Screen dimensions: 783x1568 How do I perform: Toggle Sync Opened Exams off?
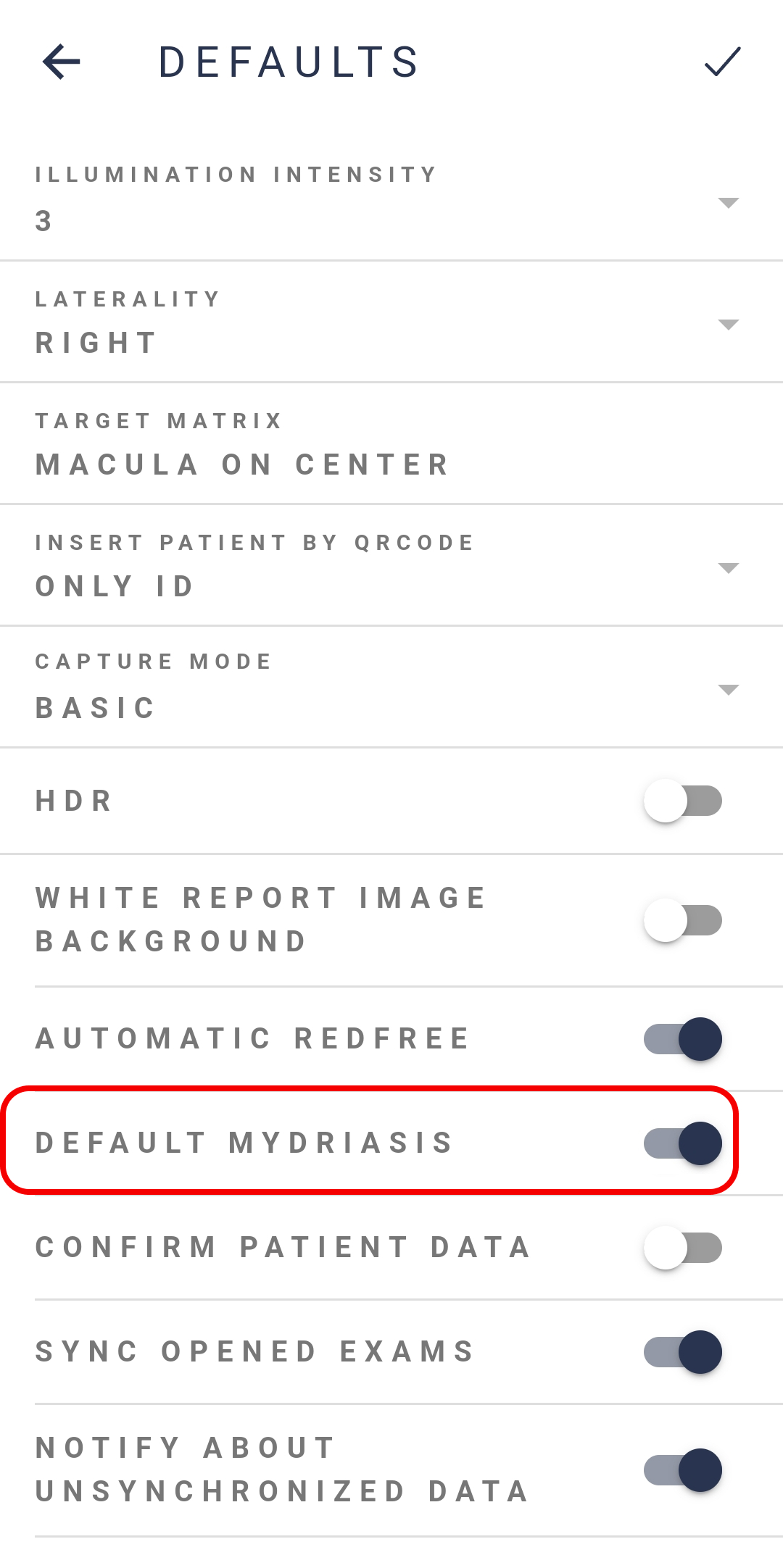683,1352
